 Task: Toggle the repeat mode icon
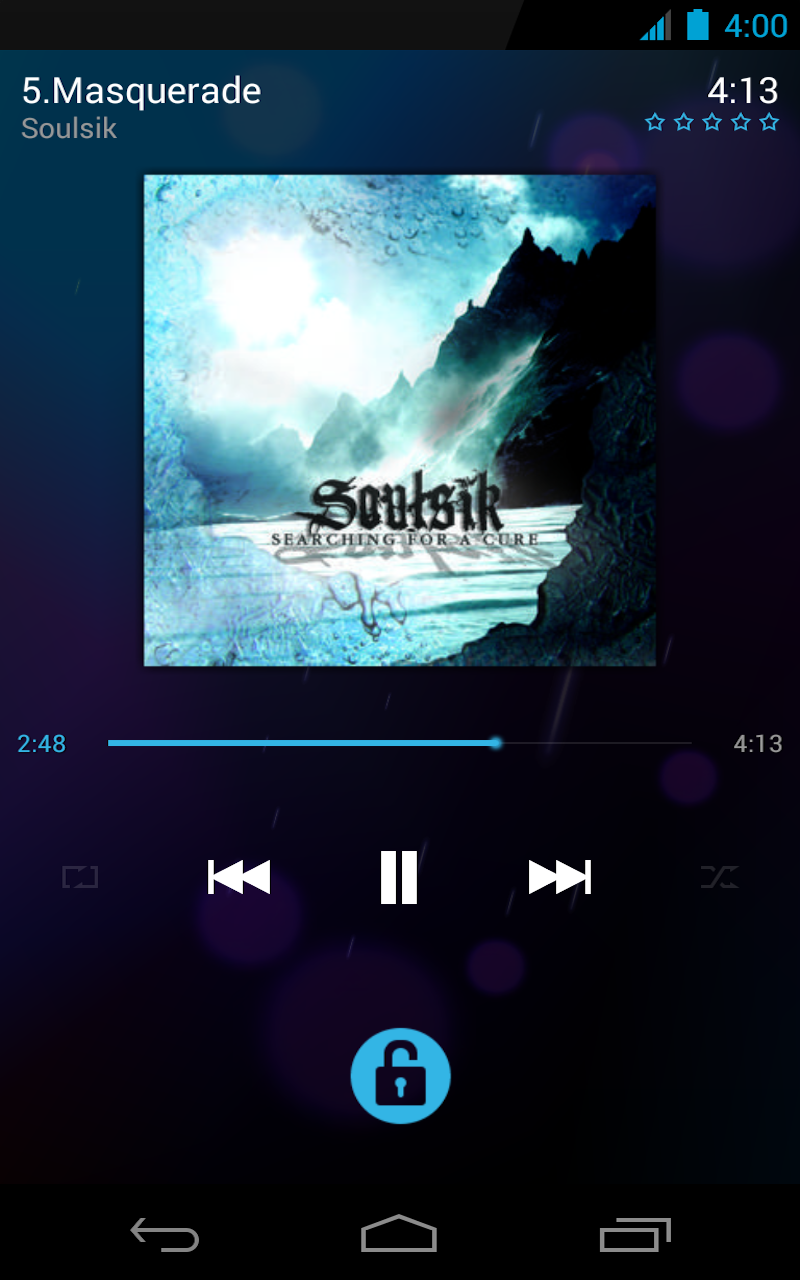(x=80, y=877)
